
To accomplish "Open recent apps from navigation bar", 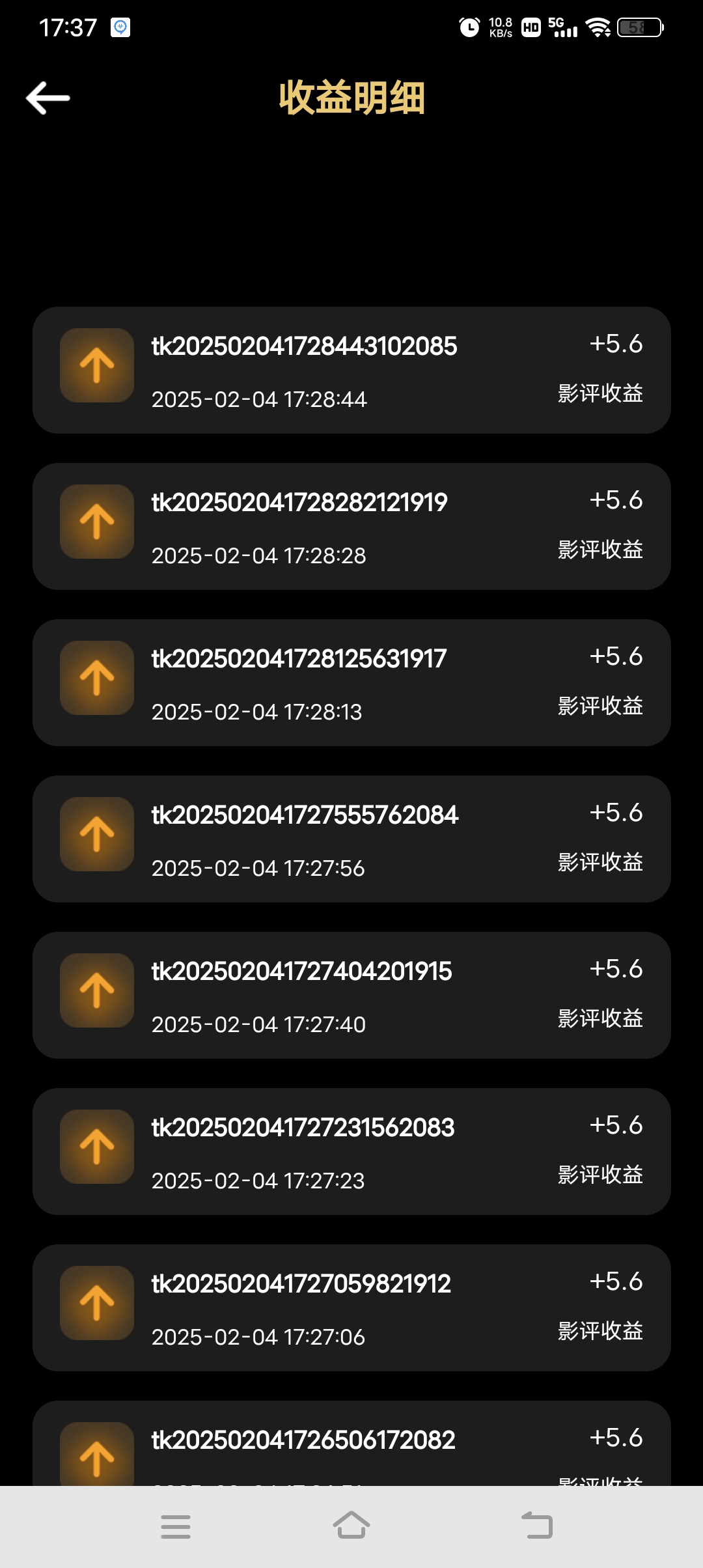I will point(176,1526).
